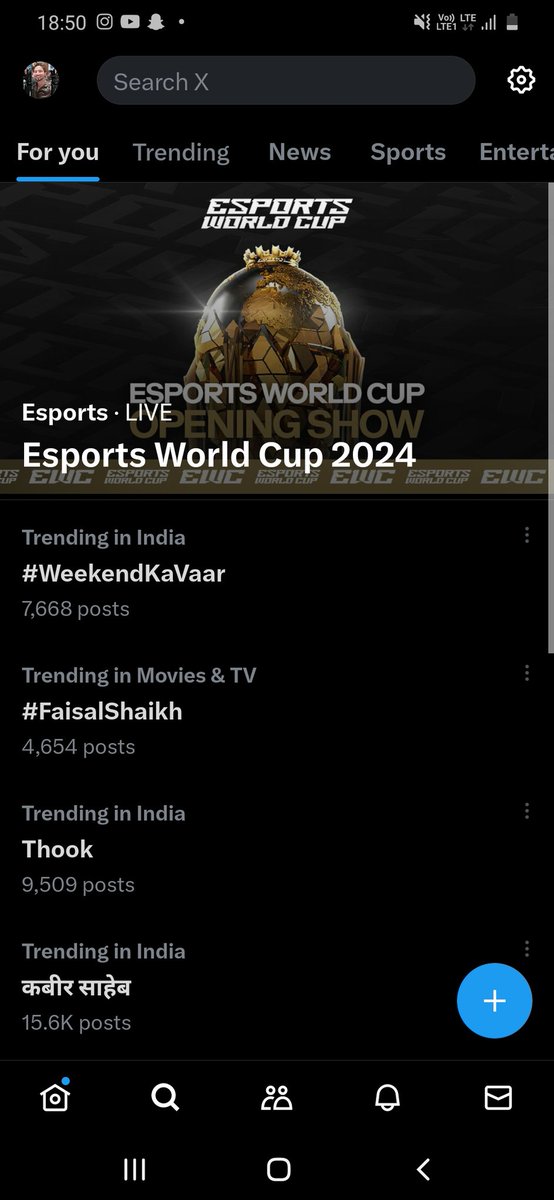Compose a new post
Image resolution: width=554 pixels, height=1200 pixels.
pyautogui.click(x=495, y=1001)
